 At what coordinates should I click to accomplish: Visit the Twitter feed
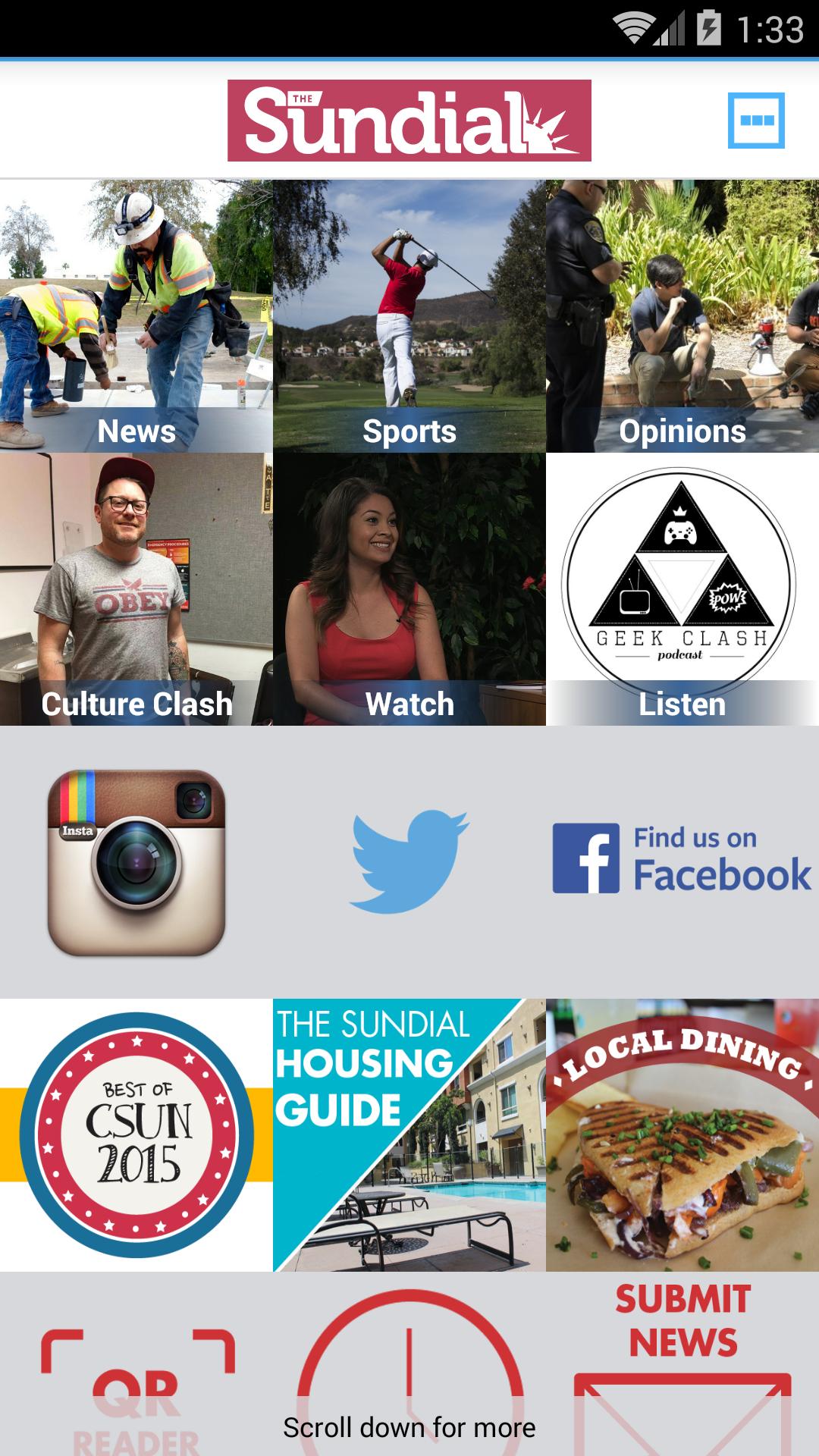[x=409, y=862]
